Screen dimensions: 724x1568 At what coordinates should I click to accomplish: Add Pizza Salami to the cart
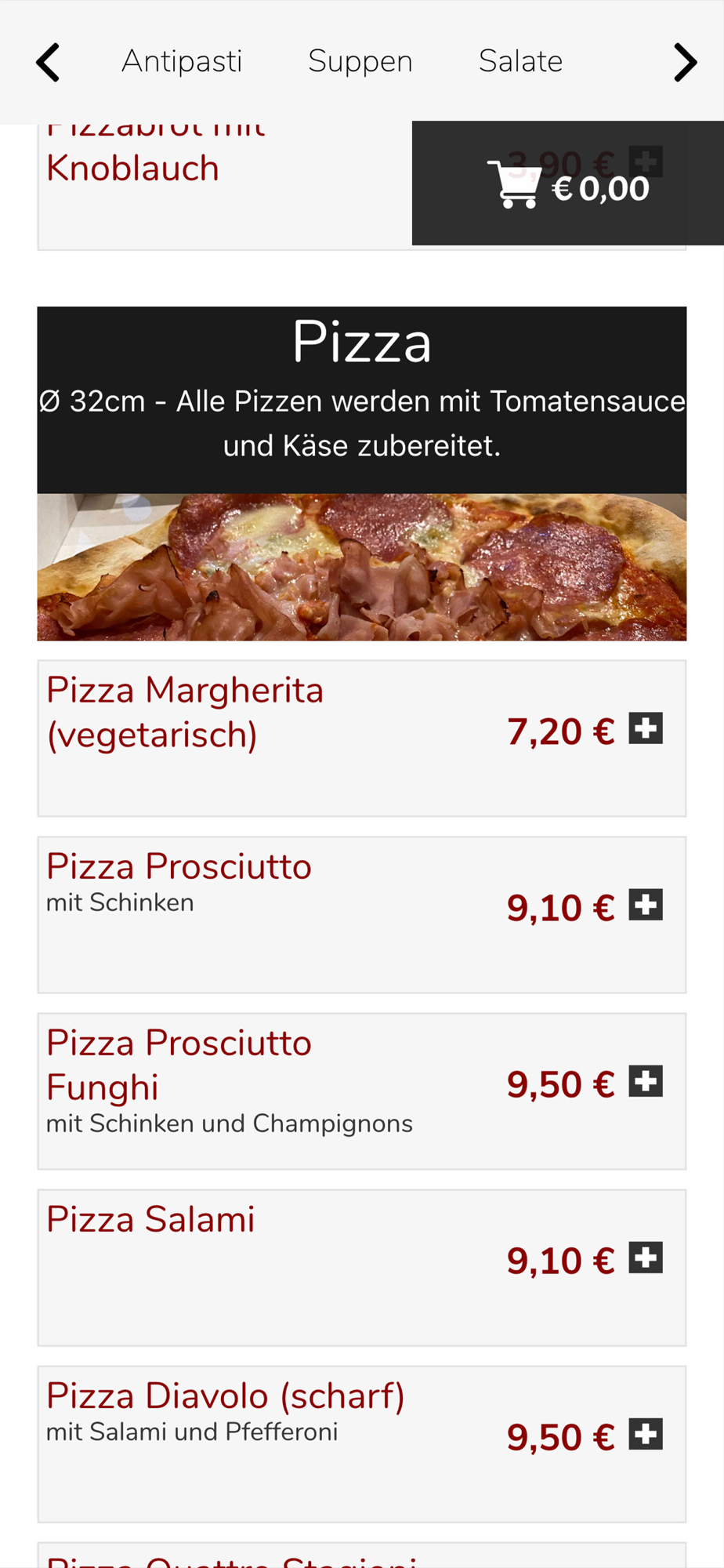646,1258
